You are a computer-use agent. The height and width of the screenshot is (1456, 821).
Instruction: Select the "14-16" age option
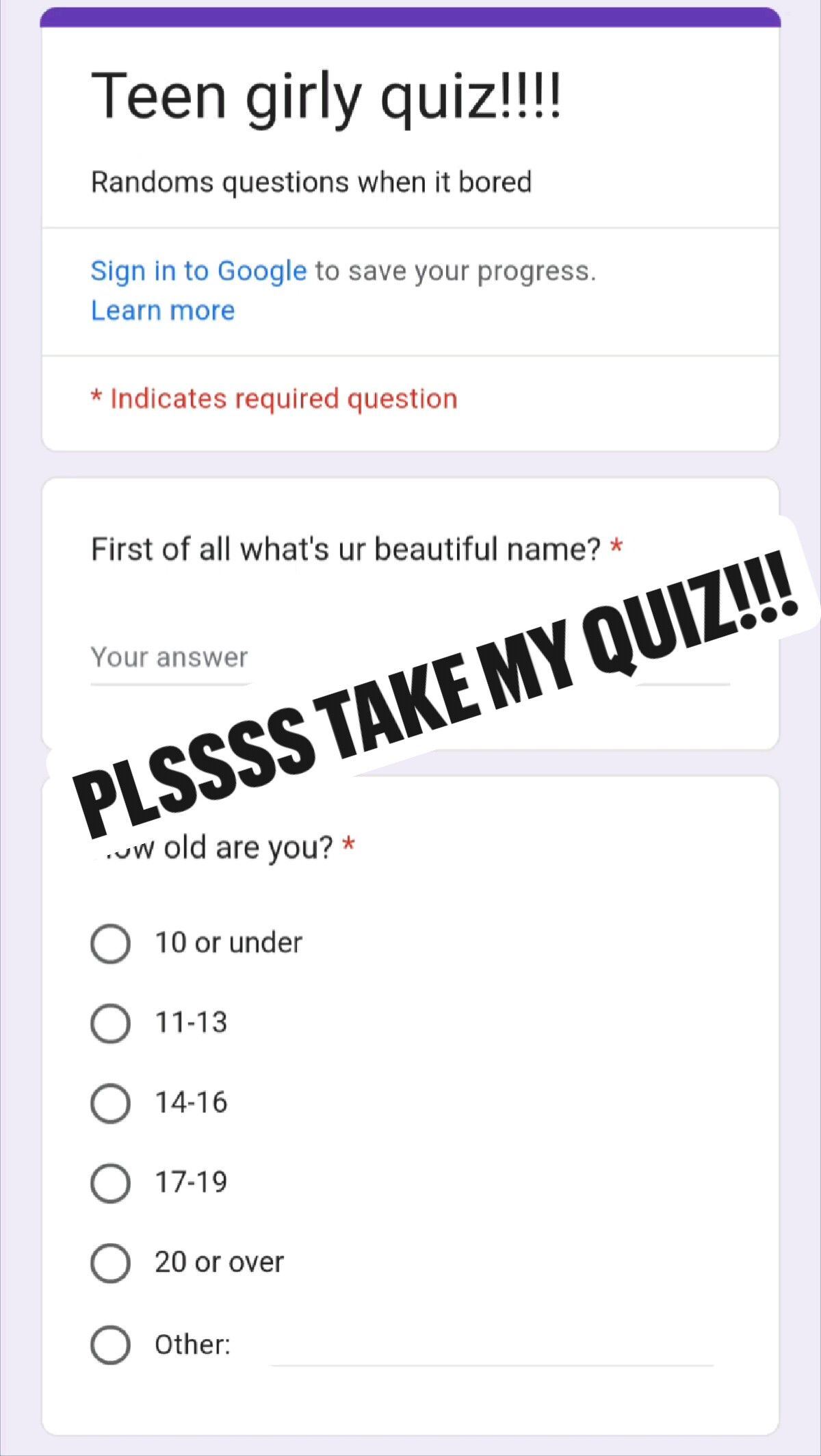point(109,1103)
